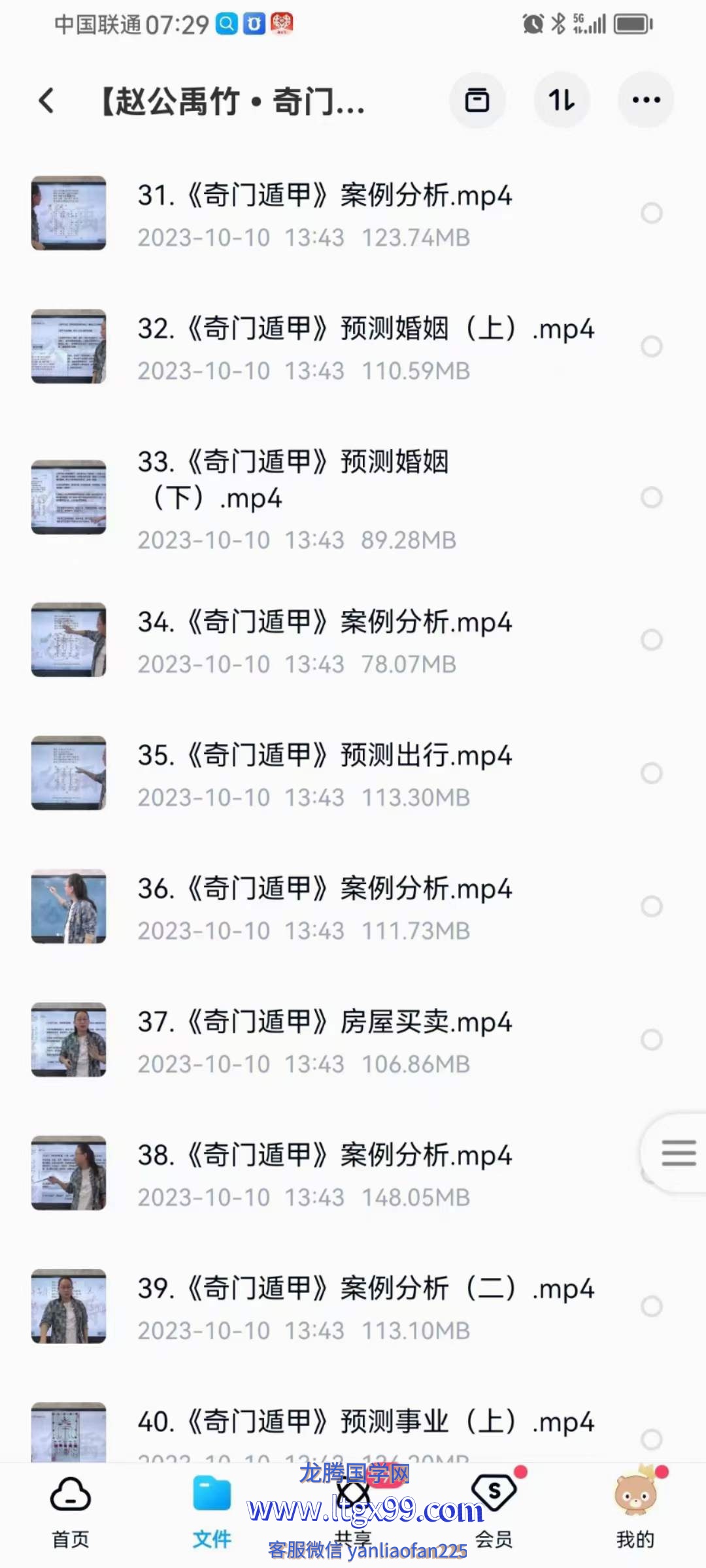The image size is (706, 1568).
Task: Open video 33 预测婚姻（下）.mp4
Action: click(x=294, y=479)
